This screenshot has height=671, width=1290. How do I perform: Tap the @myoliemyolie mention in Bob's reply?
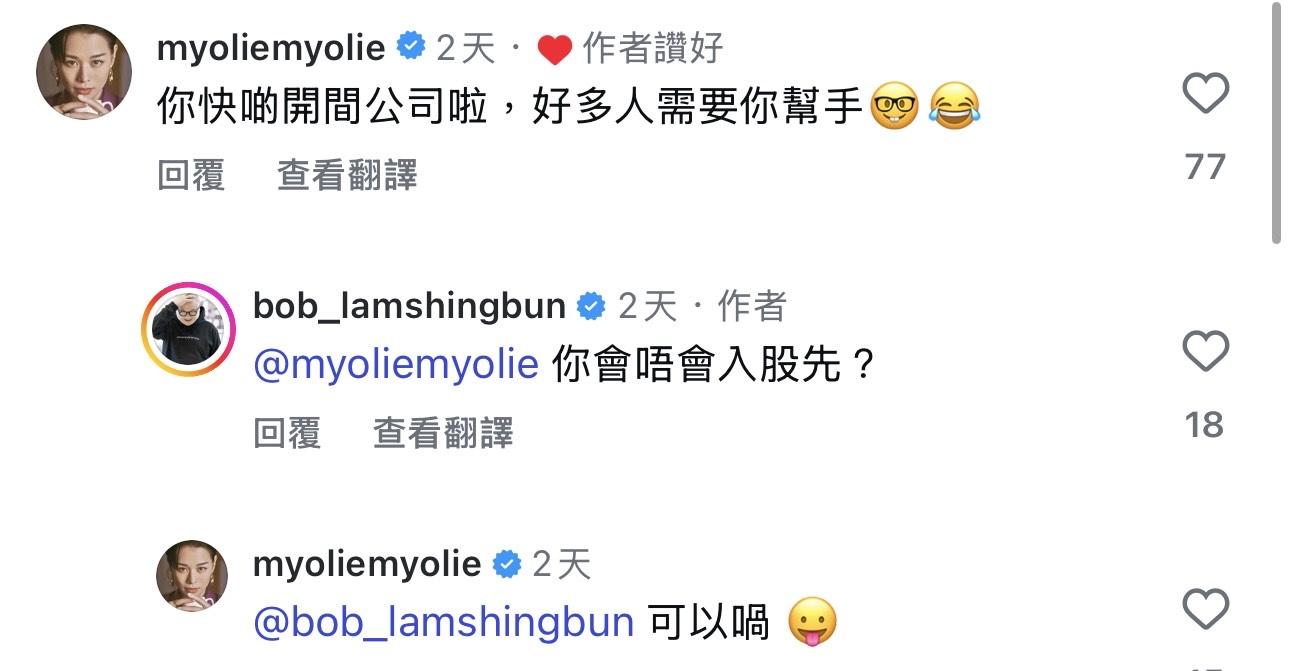pos(396,365)
